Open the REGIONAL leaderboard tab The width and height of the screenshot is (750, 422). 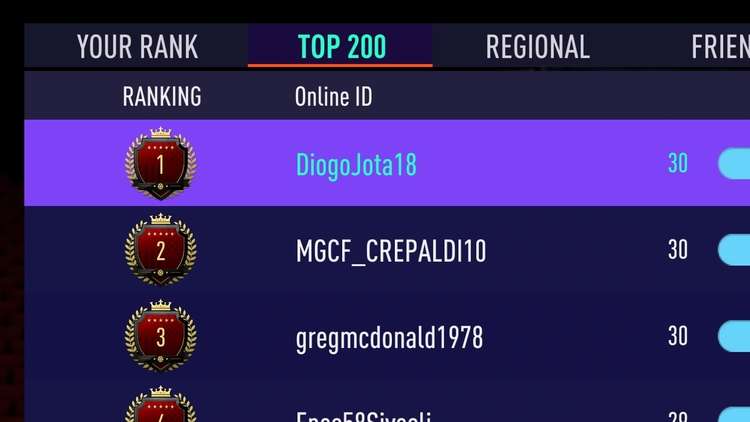(537, 46)
